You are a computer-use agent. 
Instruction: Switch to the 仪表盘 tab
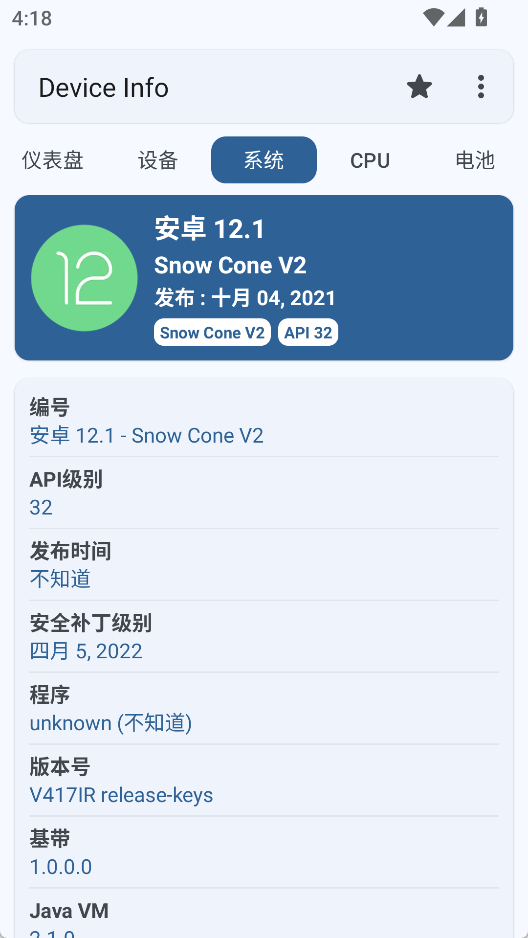pyautogui.click(x=53, y=160)
